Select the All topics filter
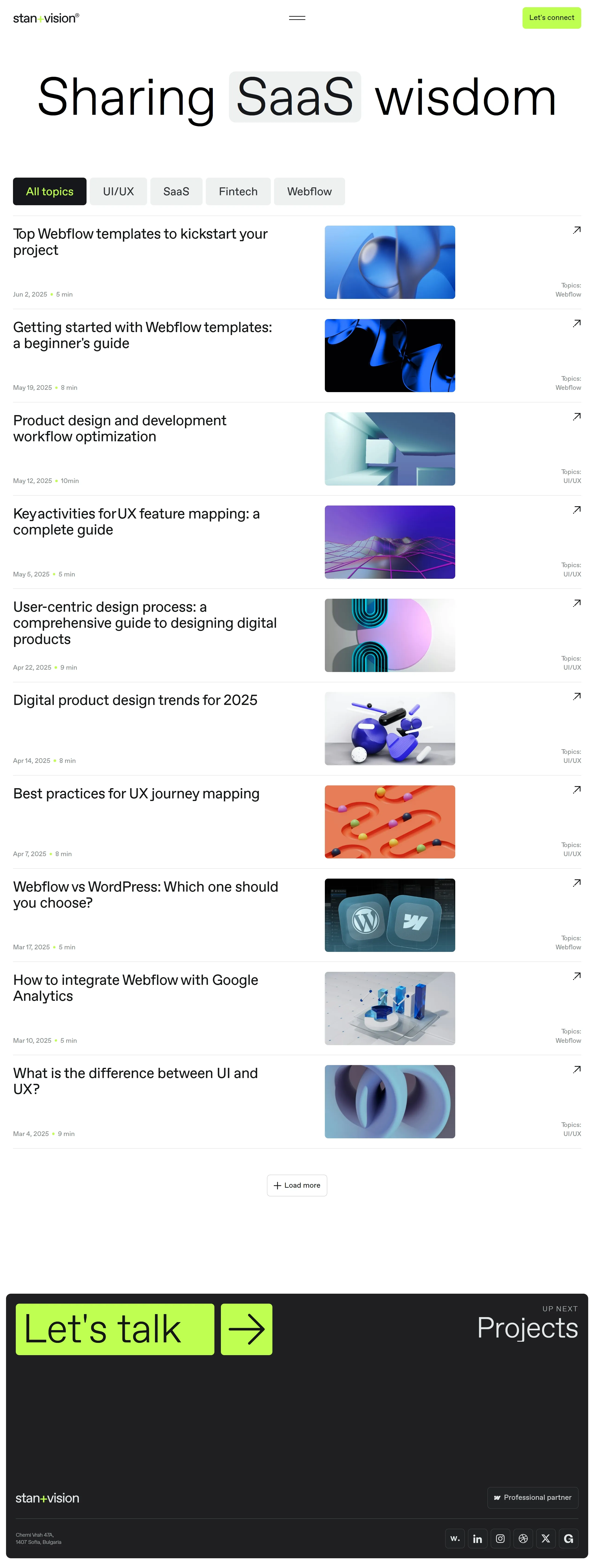 (x=49, y=191)
